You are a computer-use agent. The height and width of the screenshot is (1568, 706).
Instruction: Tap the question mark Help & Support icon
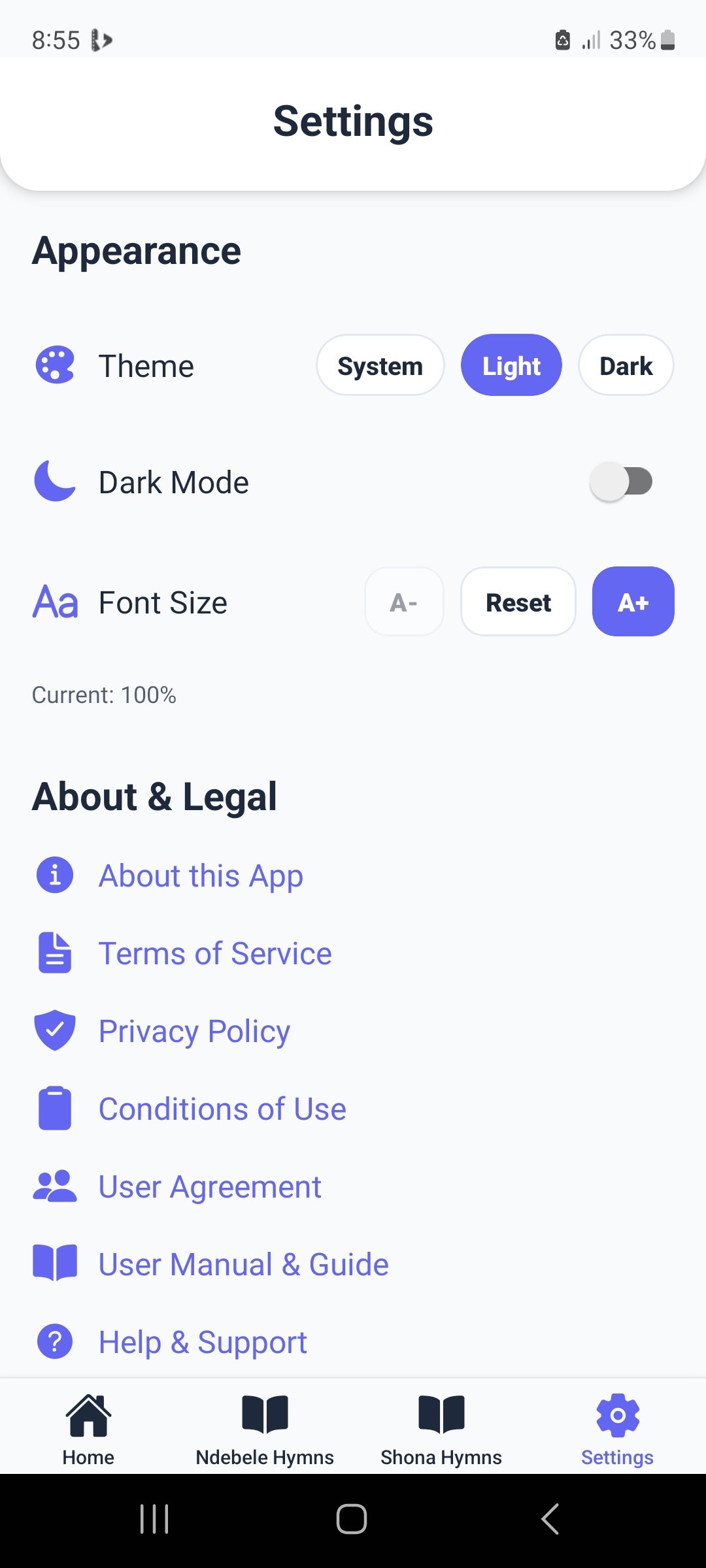coord(55,1341)
